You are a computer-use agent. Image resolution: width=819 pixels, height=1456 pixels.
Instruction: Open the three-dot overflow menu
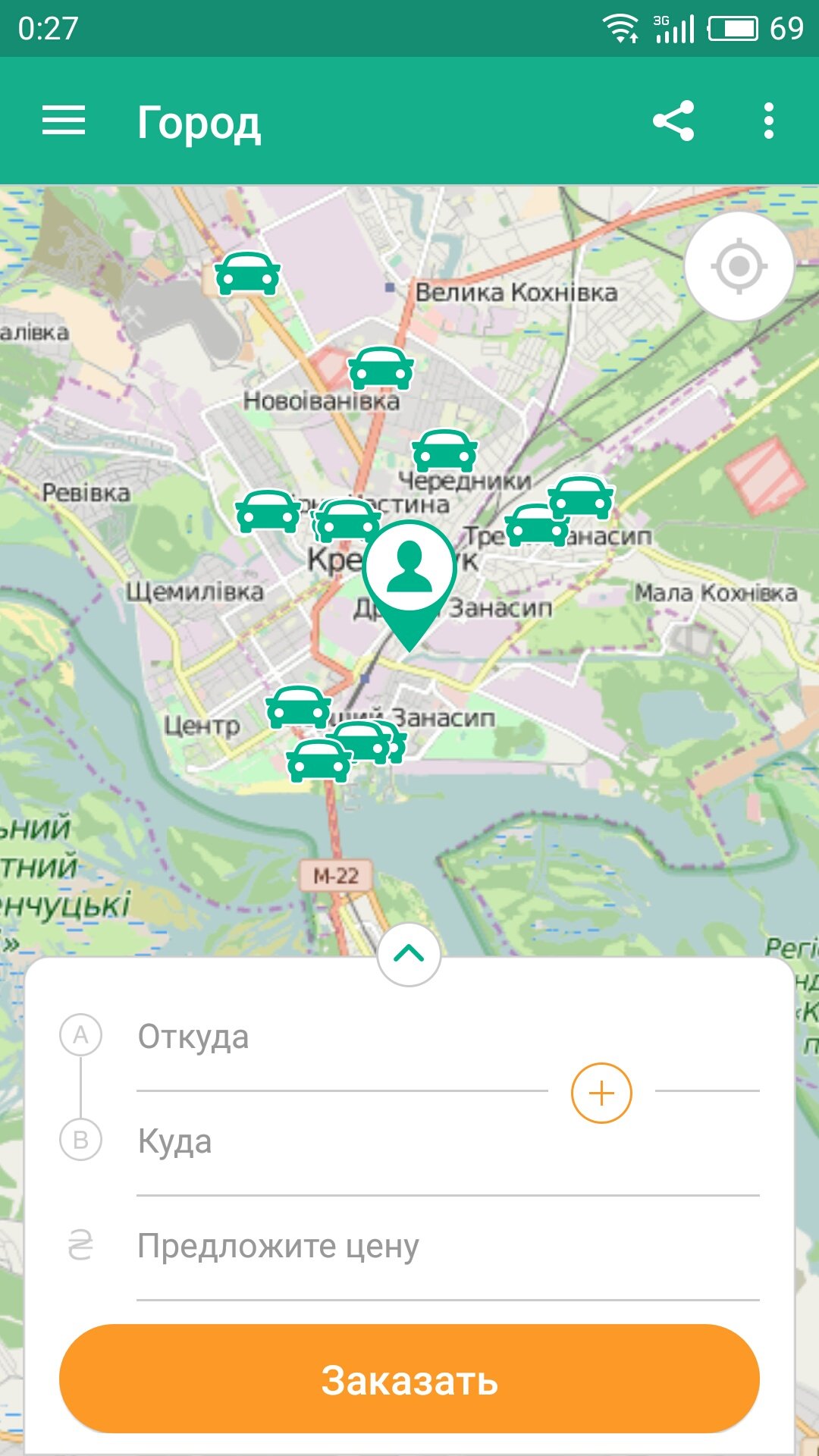coord(768,121)
